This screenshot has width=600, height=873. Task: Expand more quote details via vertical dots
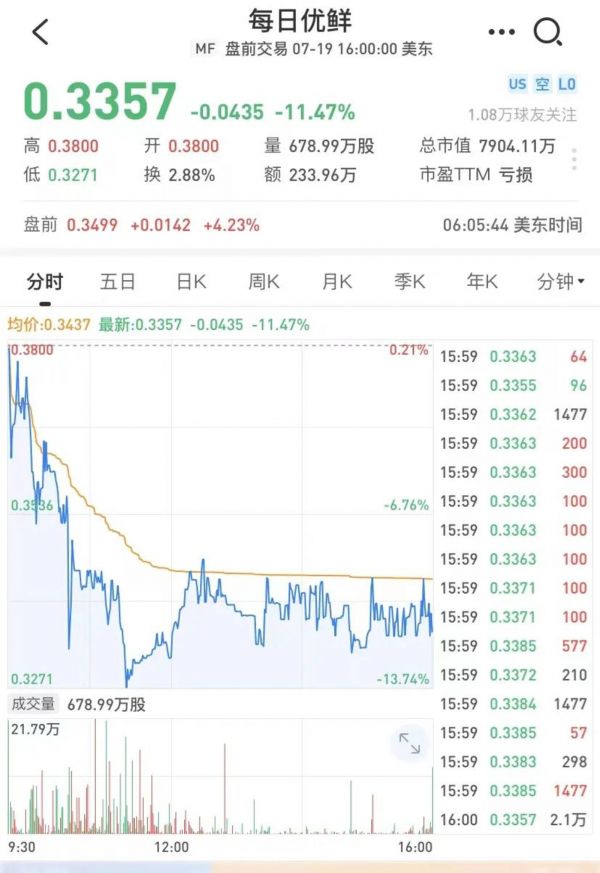pos(574,160)
